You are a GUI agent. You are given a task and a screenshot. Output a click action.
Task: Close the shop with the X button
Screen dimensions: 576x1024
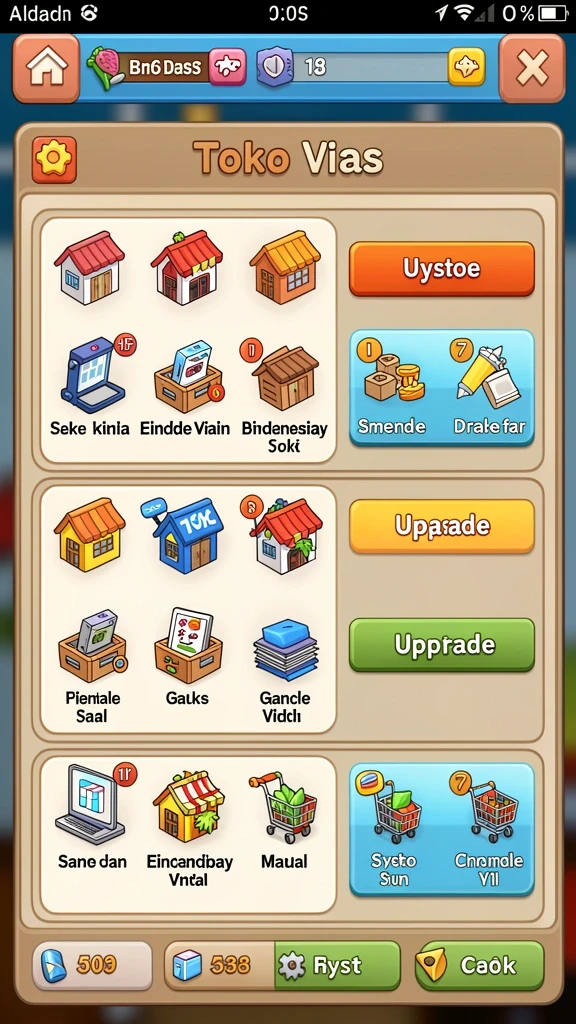click(532, 68)
